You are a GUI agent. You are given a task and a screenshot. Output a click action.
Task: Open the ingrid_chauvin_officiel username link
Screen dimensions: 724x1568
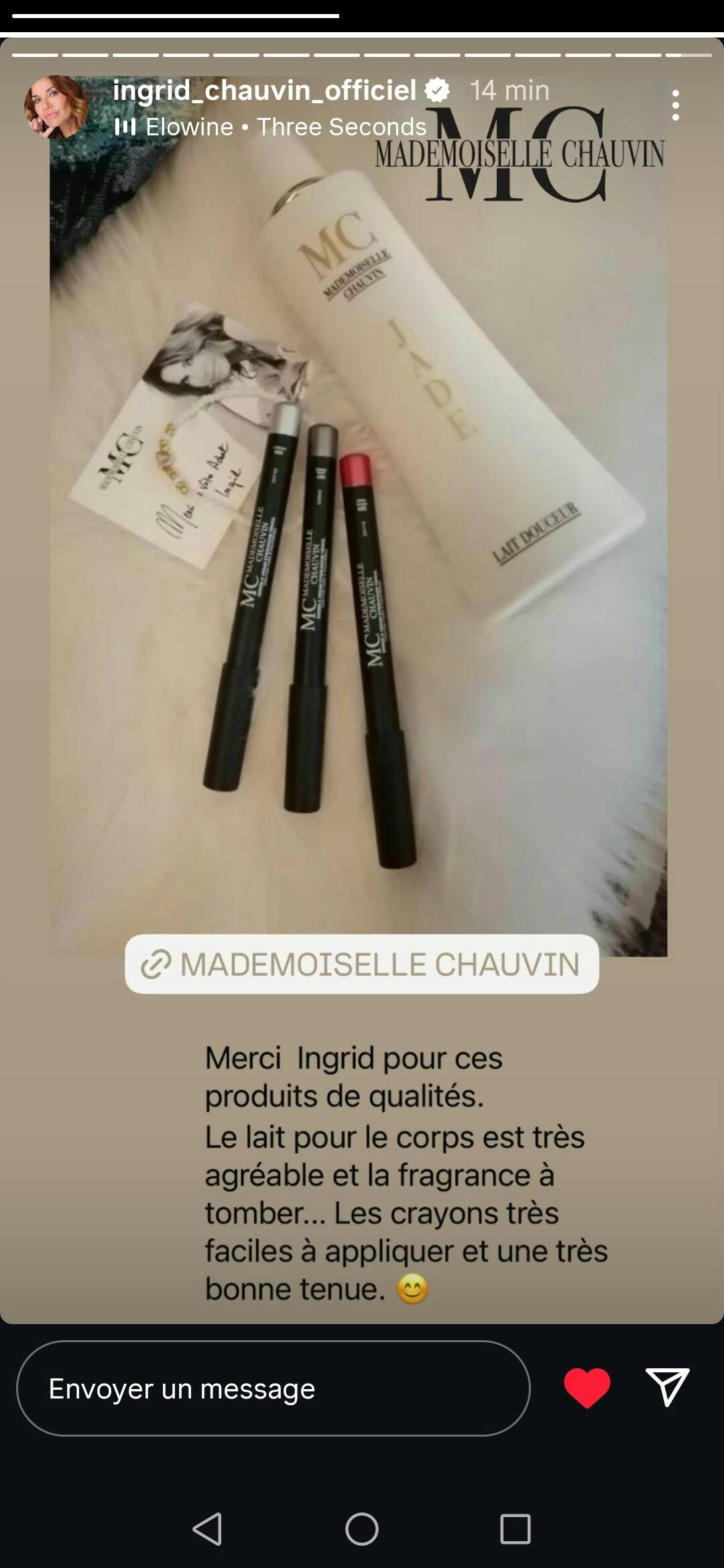[264, 90]
